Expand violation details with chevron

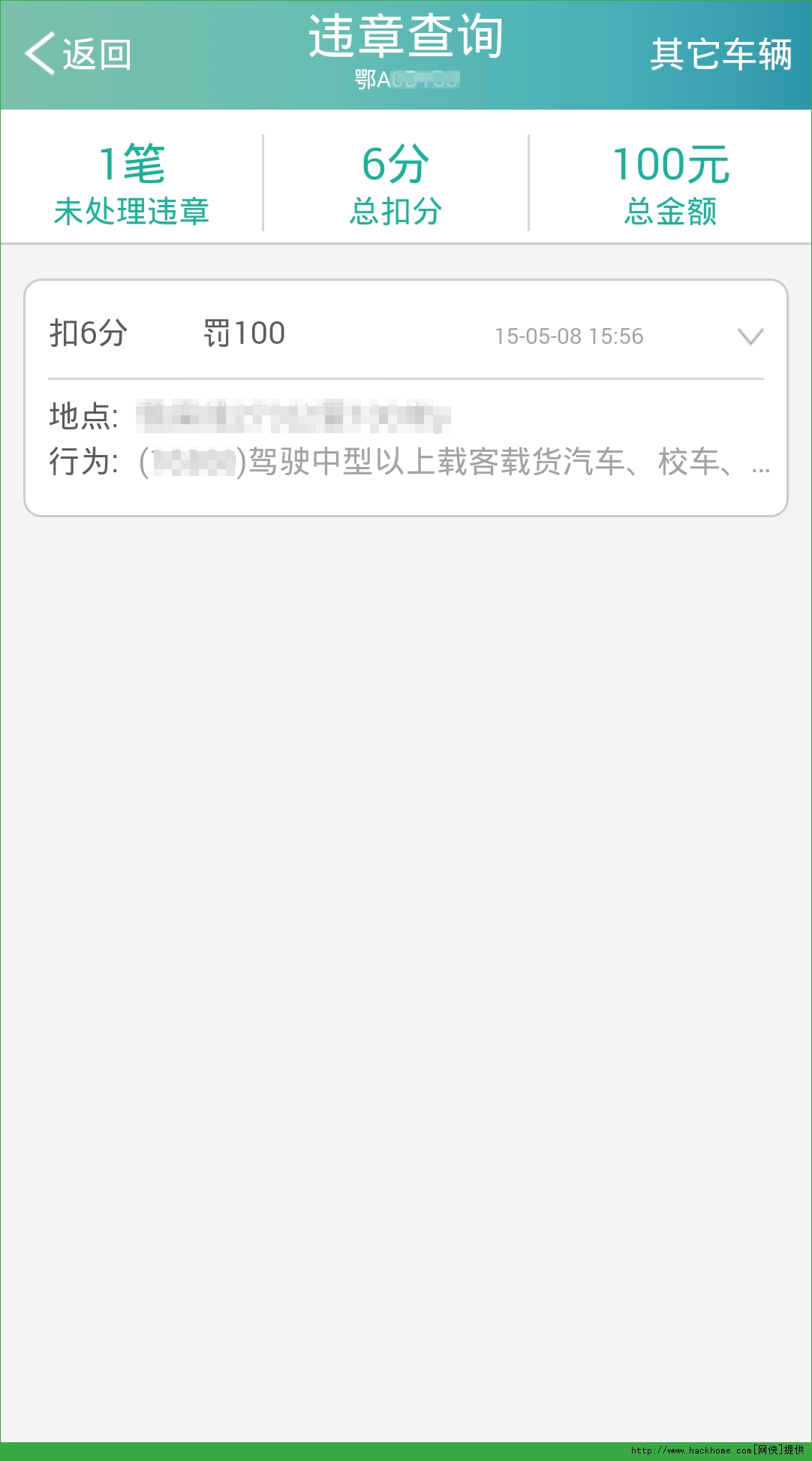(x=750, y=336)
